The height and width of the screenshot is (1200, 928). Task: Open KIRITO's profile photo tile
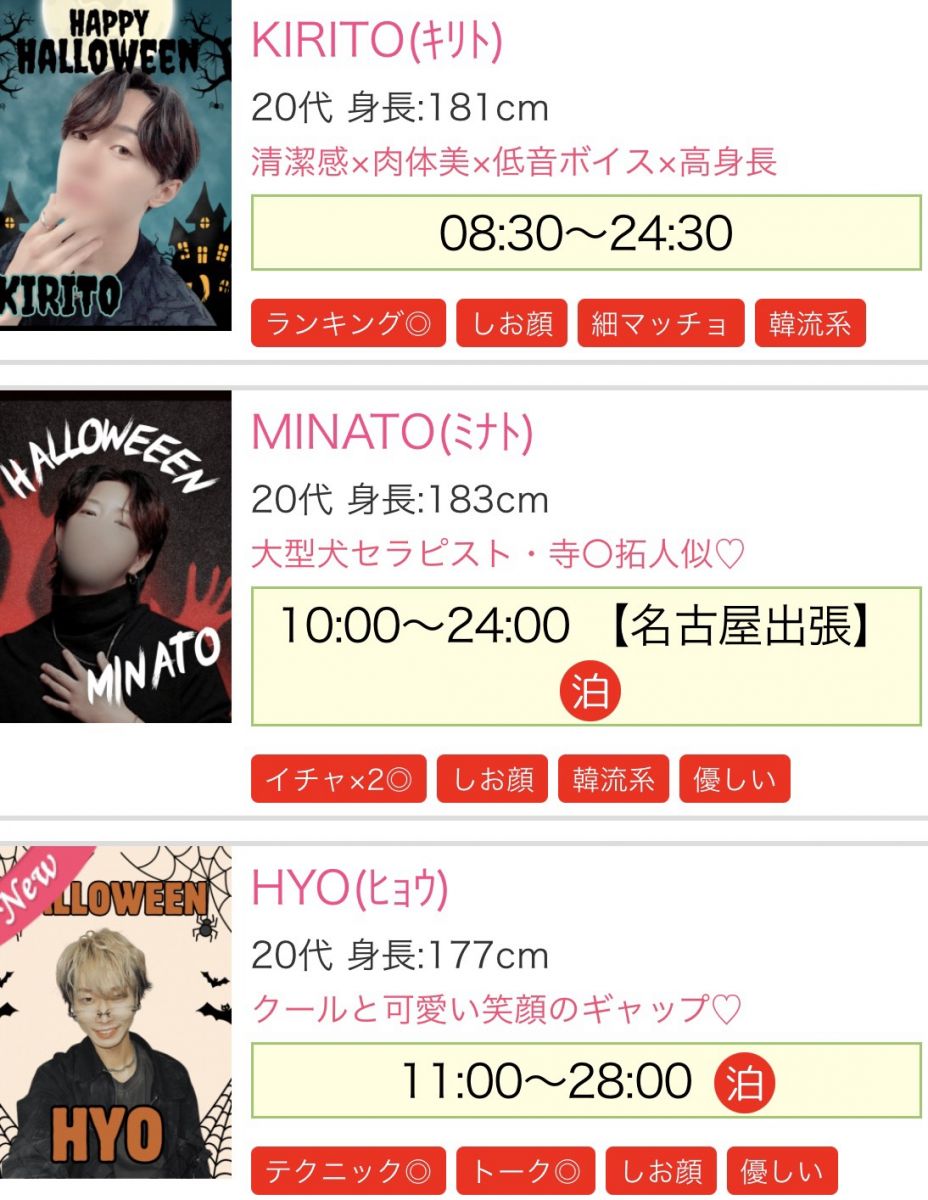coord(115,164)
